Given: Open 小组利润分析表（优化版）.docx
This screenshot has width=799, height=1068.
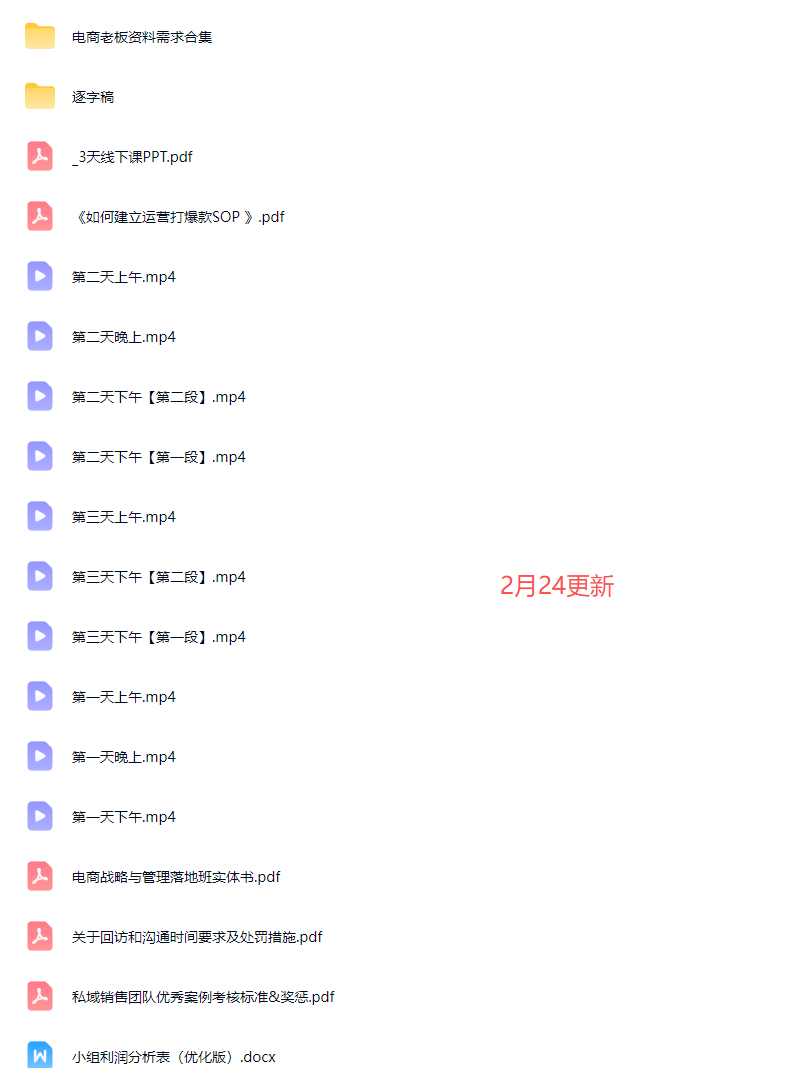Looking at the screenshot, I should 173,1056.
